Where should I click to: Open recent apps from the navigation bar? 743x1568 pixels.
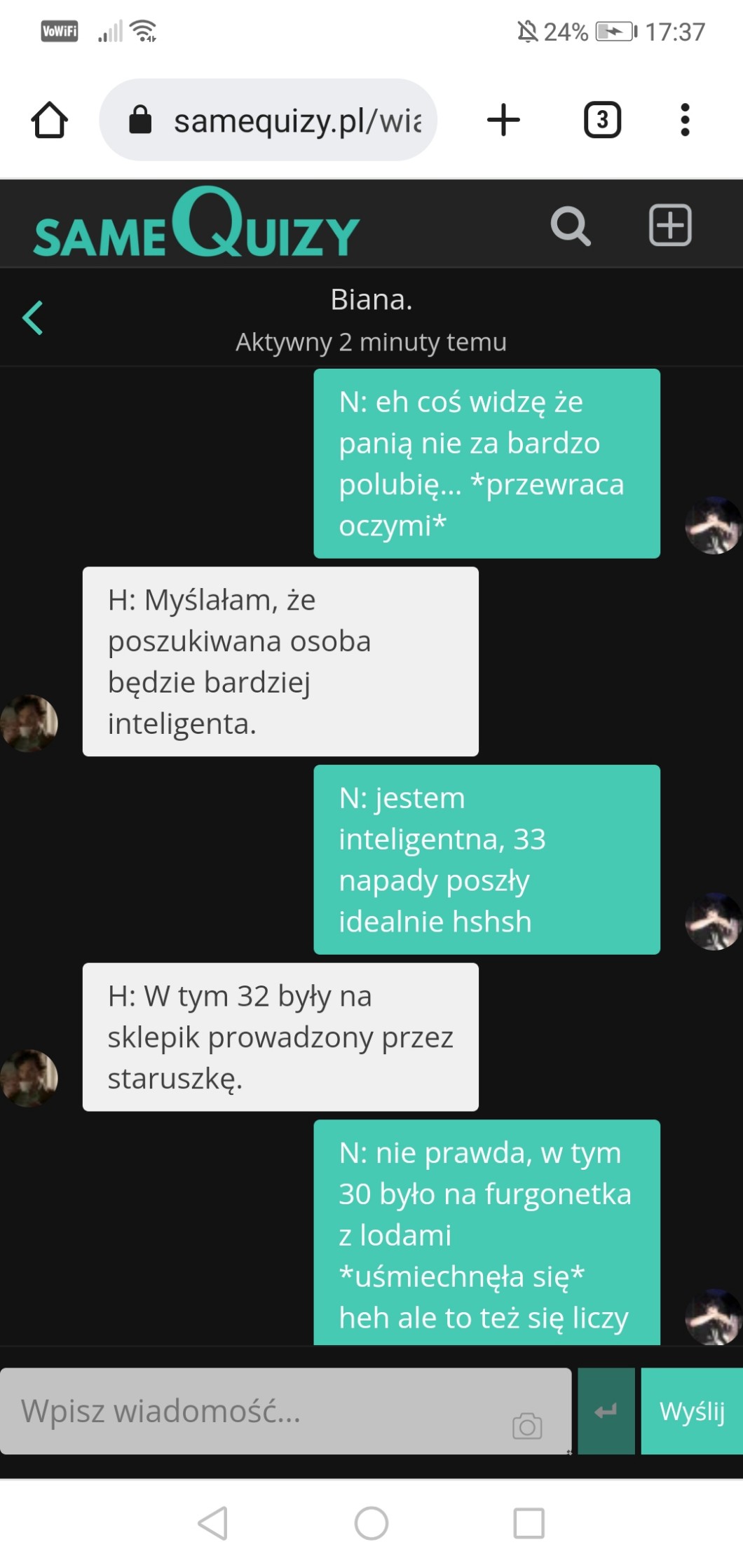[529, 1523]
